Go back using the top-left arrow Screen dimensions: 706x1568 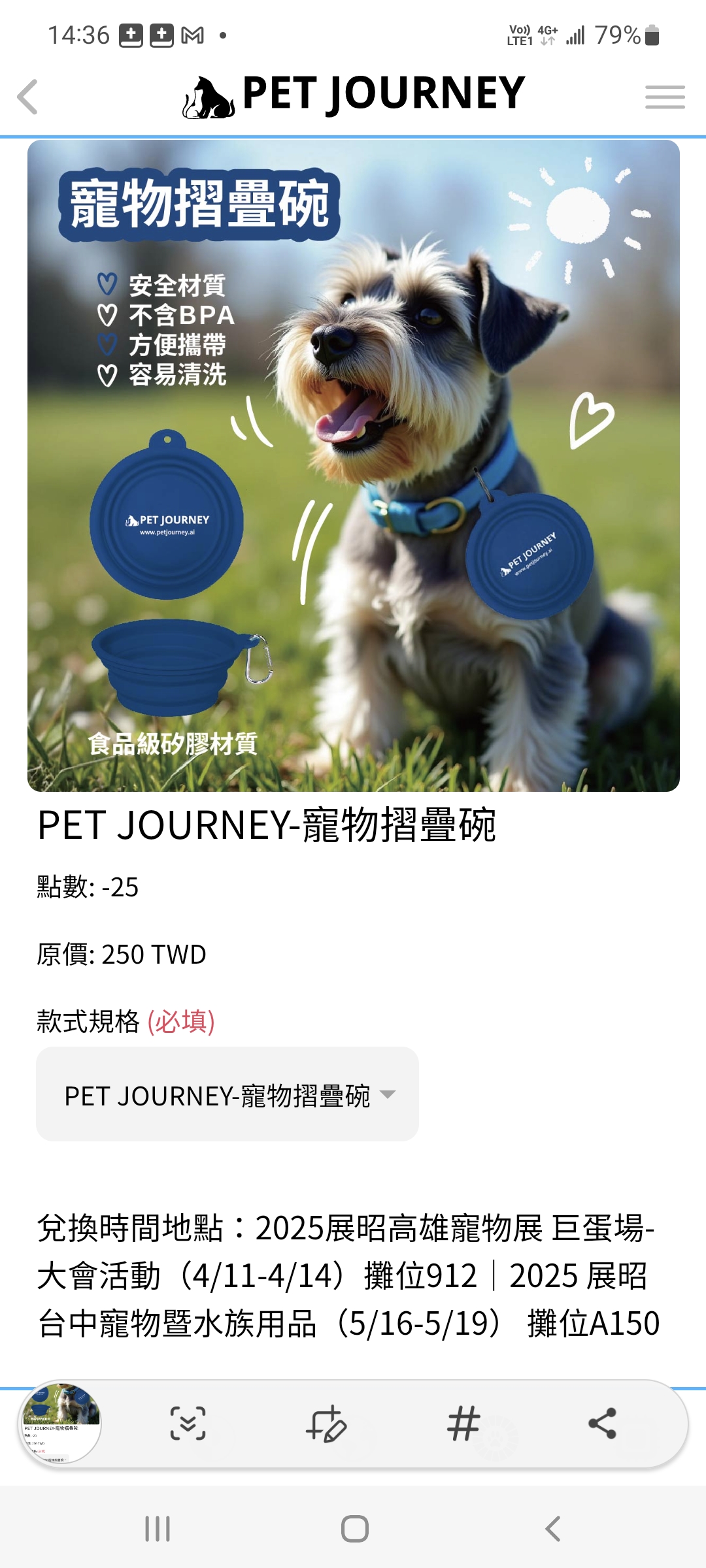[27, 97]
